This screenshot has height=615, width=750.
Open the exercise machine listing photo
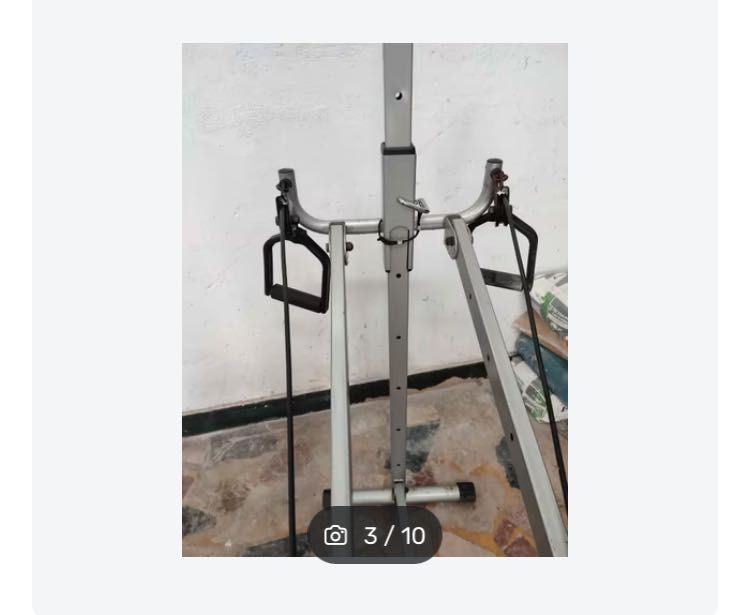pyautogui.click(x=374, y=280)
